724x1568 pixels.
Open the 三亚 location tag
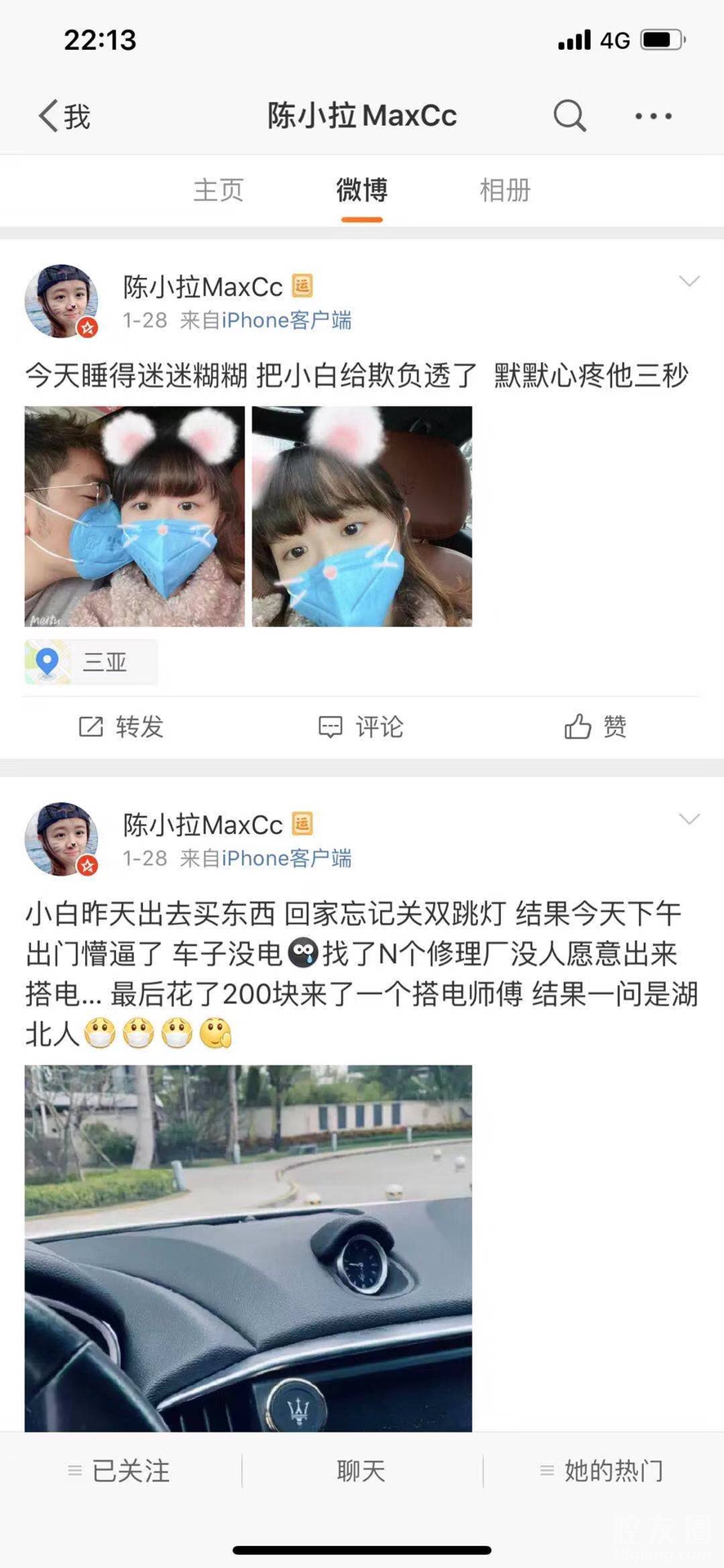pyautogui.click(x=91, y=661)
